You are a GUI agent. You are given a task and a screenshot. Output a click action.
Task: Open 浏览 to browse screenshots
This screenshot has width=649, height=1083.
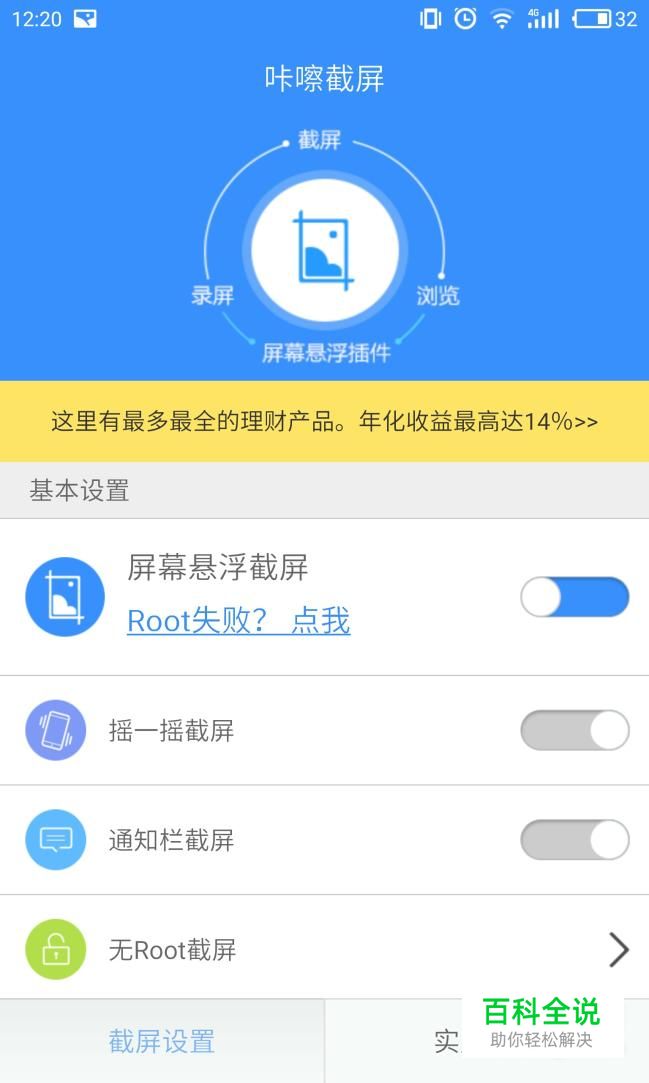point(438,296)
